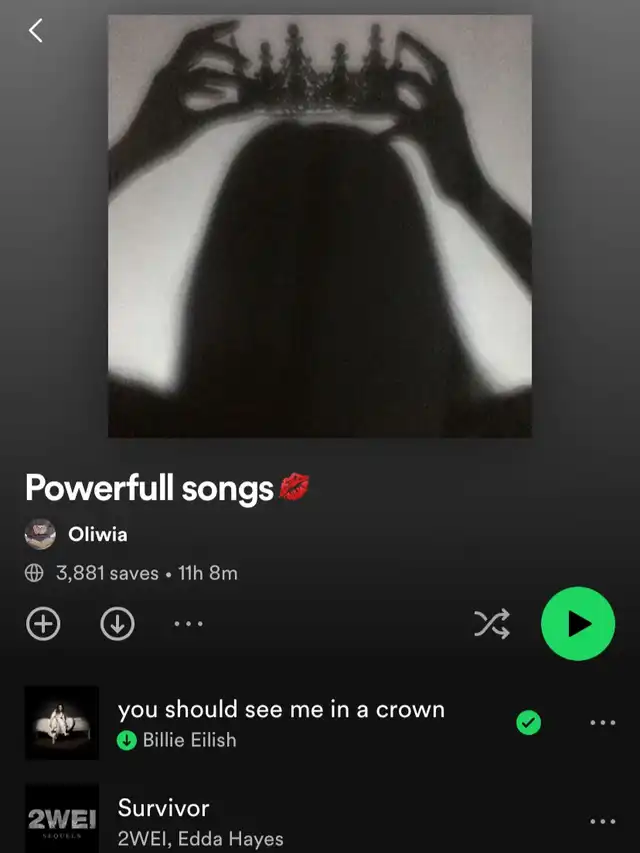The height and width of the screenshot is (853, 640).
Task: Open playlist options three-dot menu
Action: (x=188, y=624)
